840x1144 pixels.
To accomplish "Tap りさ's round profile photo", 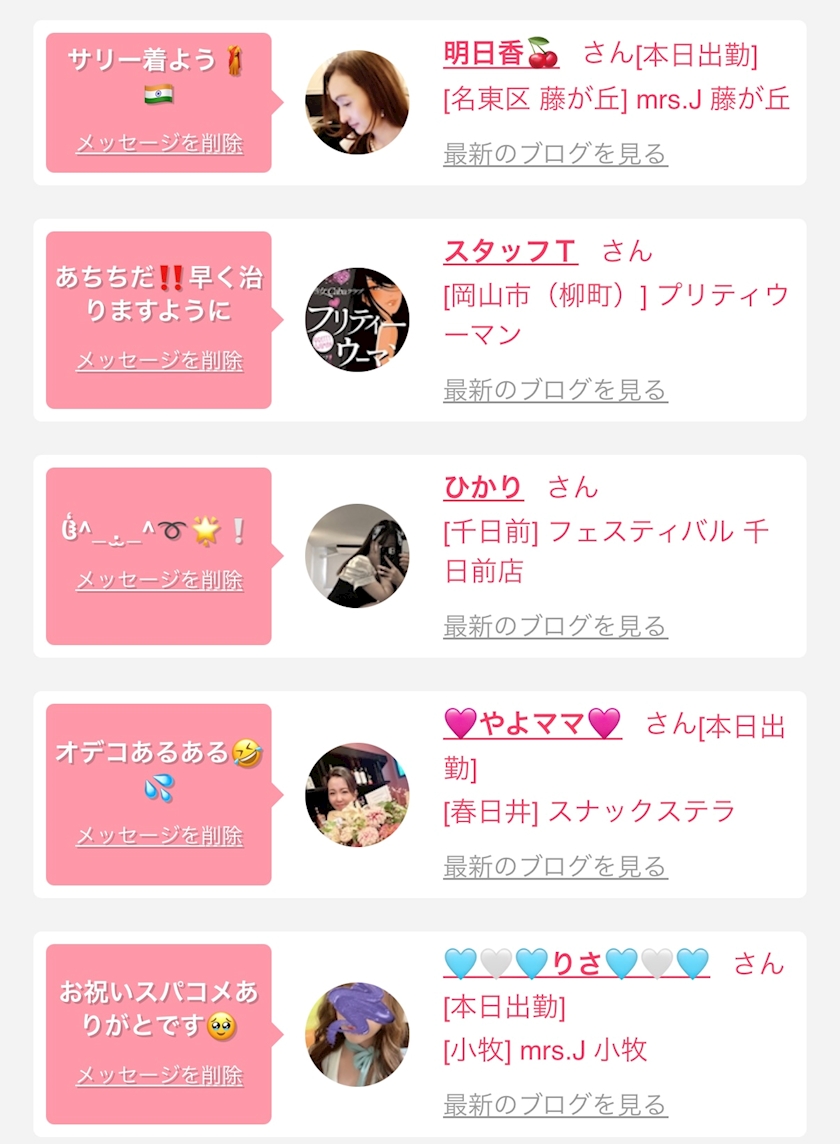I will [x=357, y=1034].
